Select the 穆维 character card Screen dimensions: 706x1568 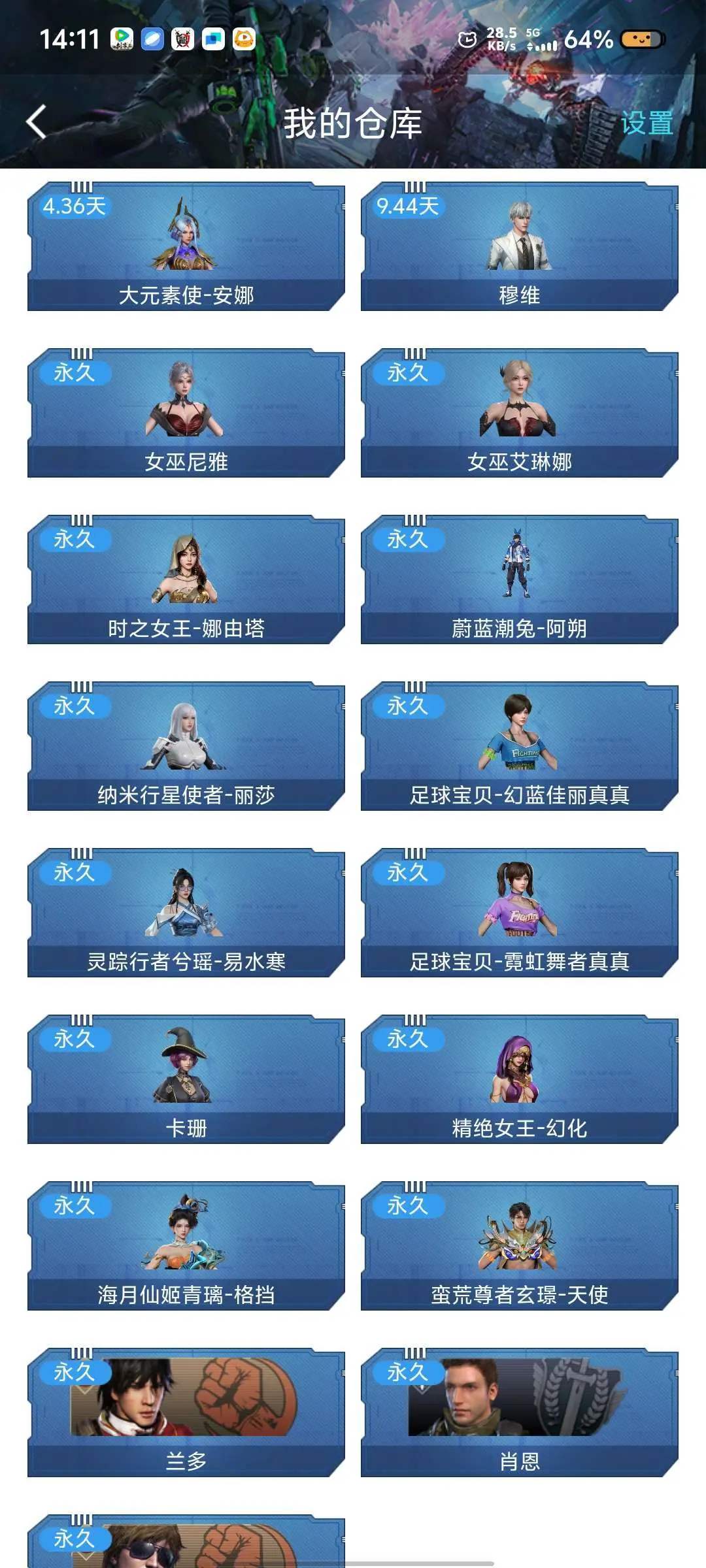click(520, 246)
